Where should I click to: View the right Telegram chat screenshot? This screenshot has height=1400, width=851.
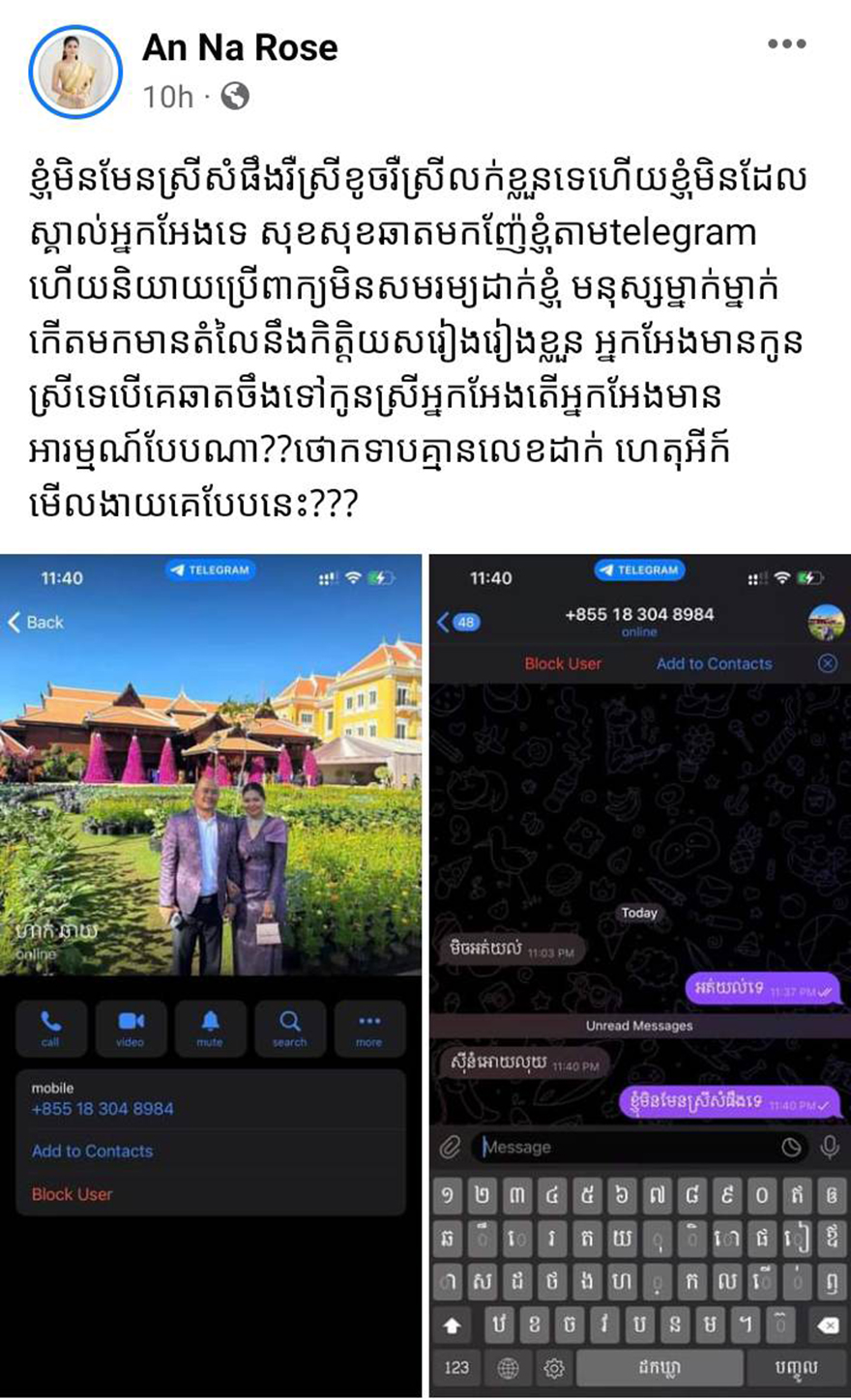pos(638,975)
